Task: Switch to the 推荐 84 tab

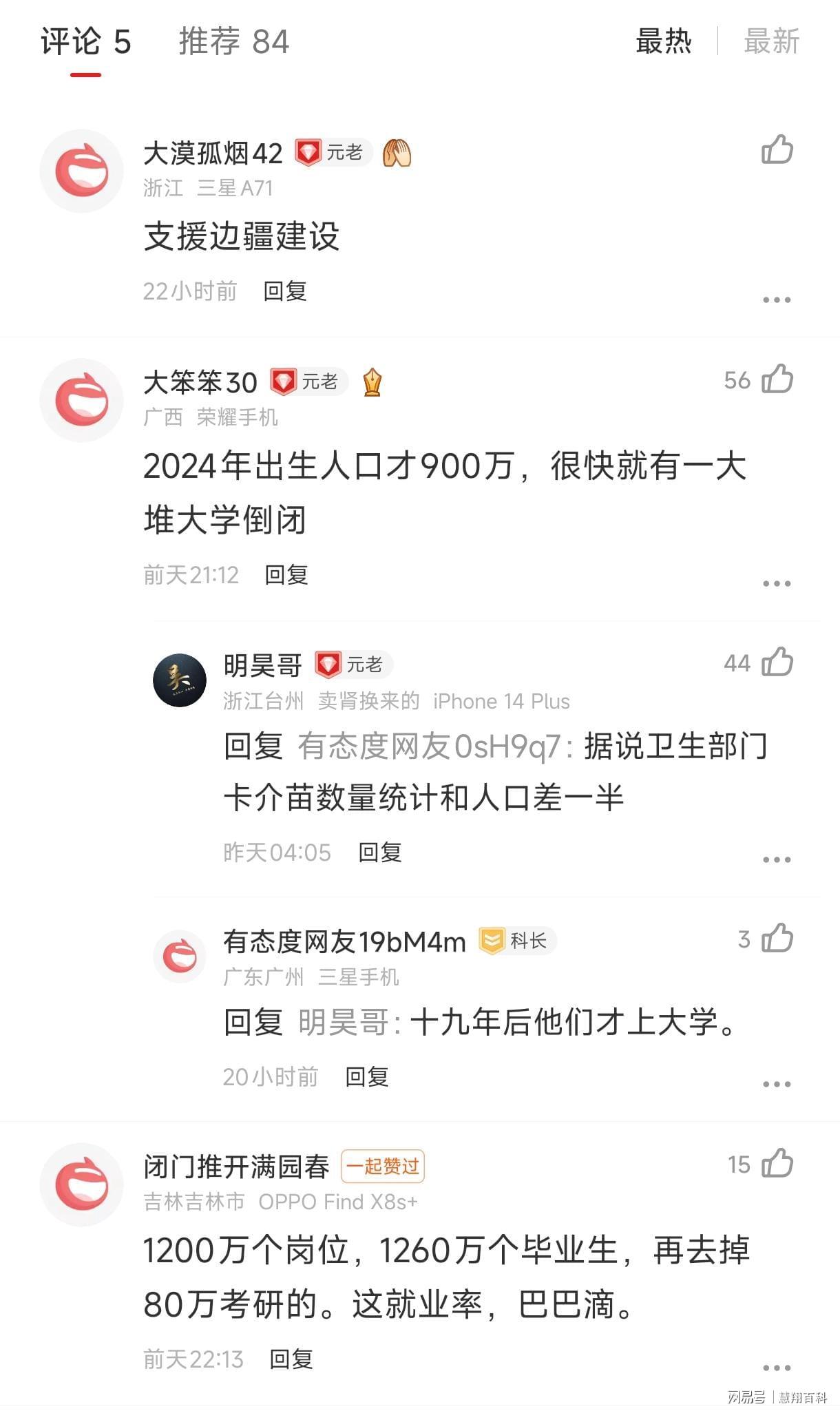Action: pos(233,41)
